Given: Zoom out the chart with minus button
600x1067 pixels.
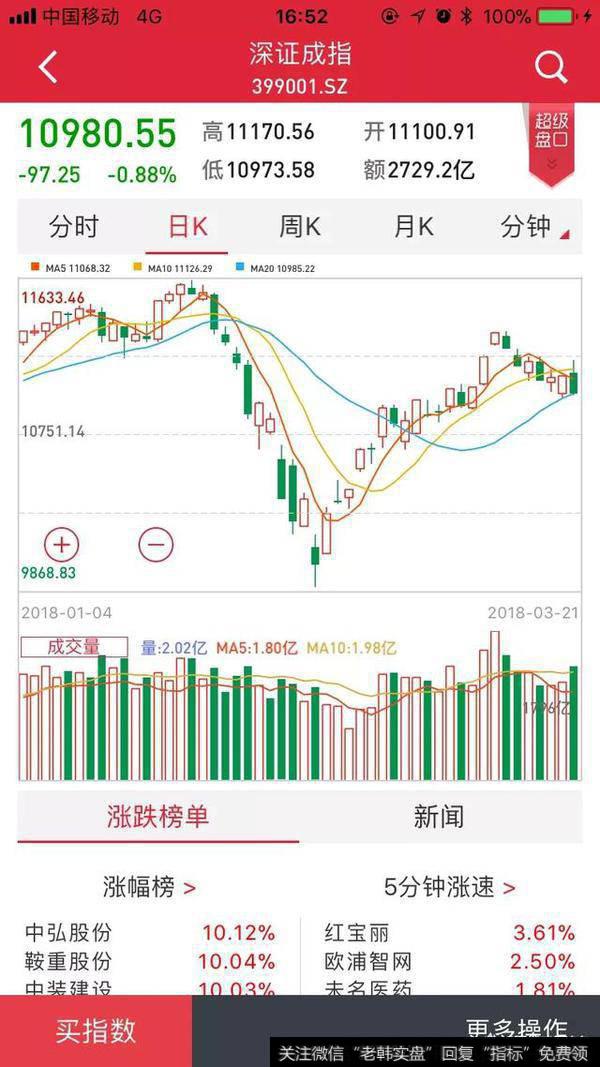Looking at the screenshot, I should click(x=155, y=545).
